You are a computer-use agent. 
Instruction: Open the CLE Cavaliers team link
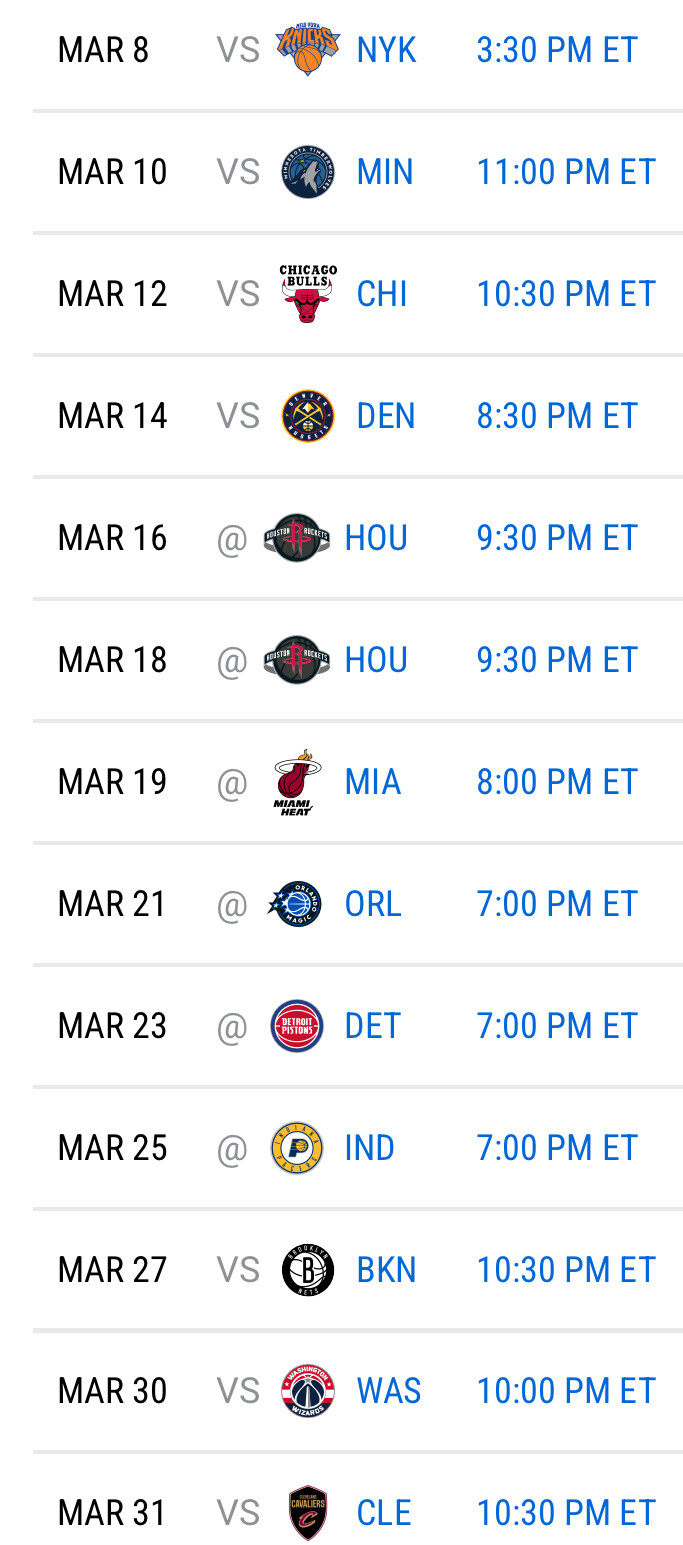coord(383,1514)
